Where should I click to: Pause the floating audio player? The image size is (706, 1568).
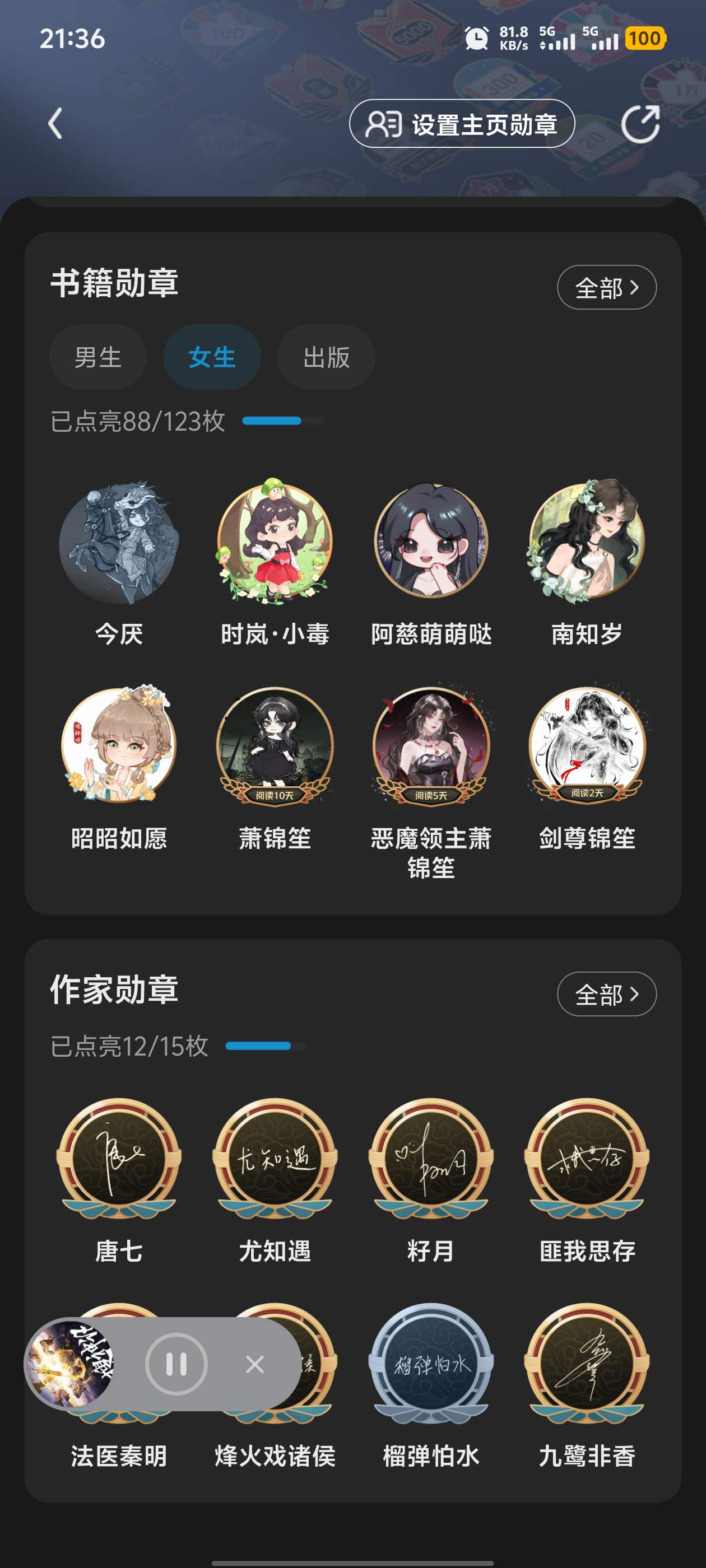pyautogui.click(x=176, y=1364)
